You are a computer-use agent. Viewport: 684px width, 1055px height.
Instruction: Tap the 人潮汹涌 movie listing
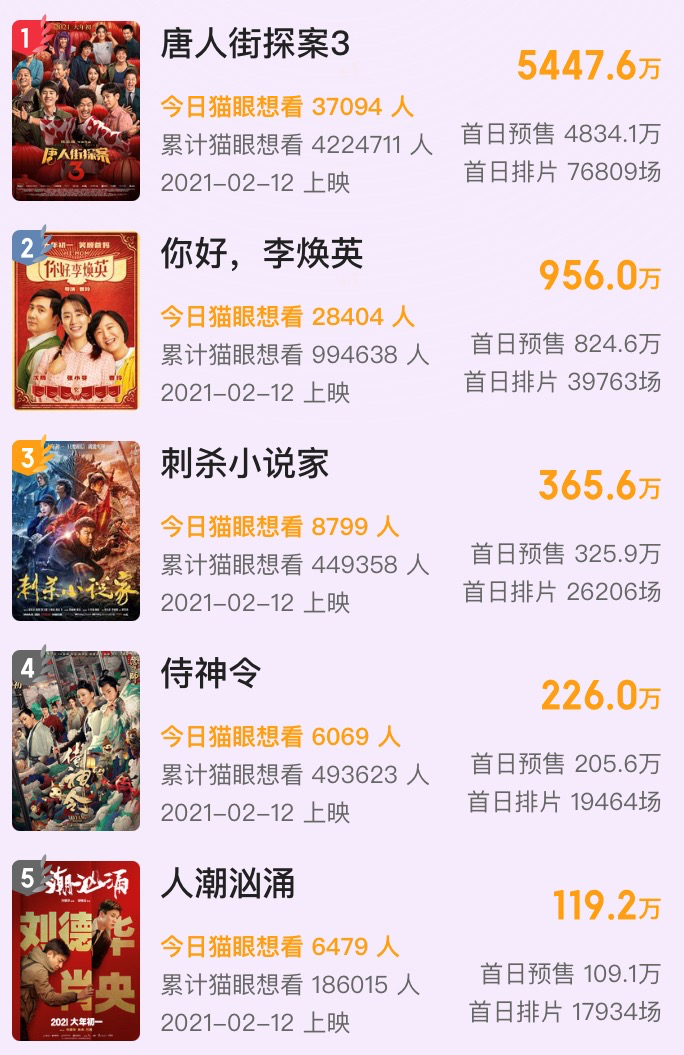point(227,885)
